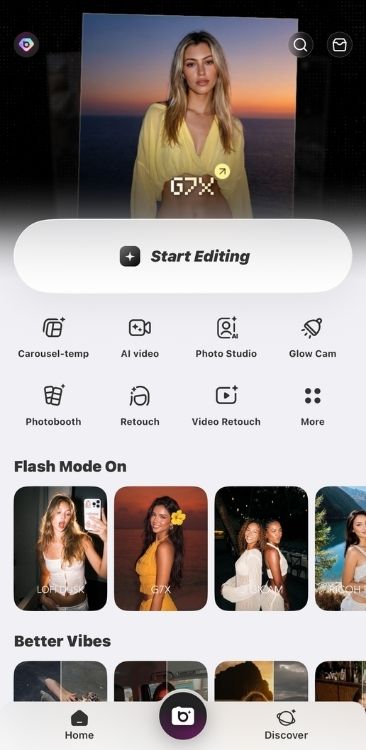Open the G7X featured banner
The height and width of the screenshot is (750, 366).
189,116
